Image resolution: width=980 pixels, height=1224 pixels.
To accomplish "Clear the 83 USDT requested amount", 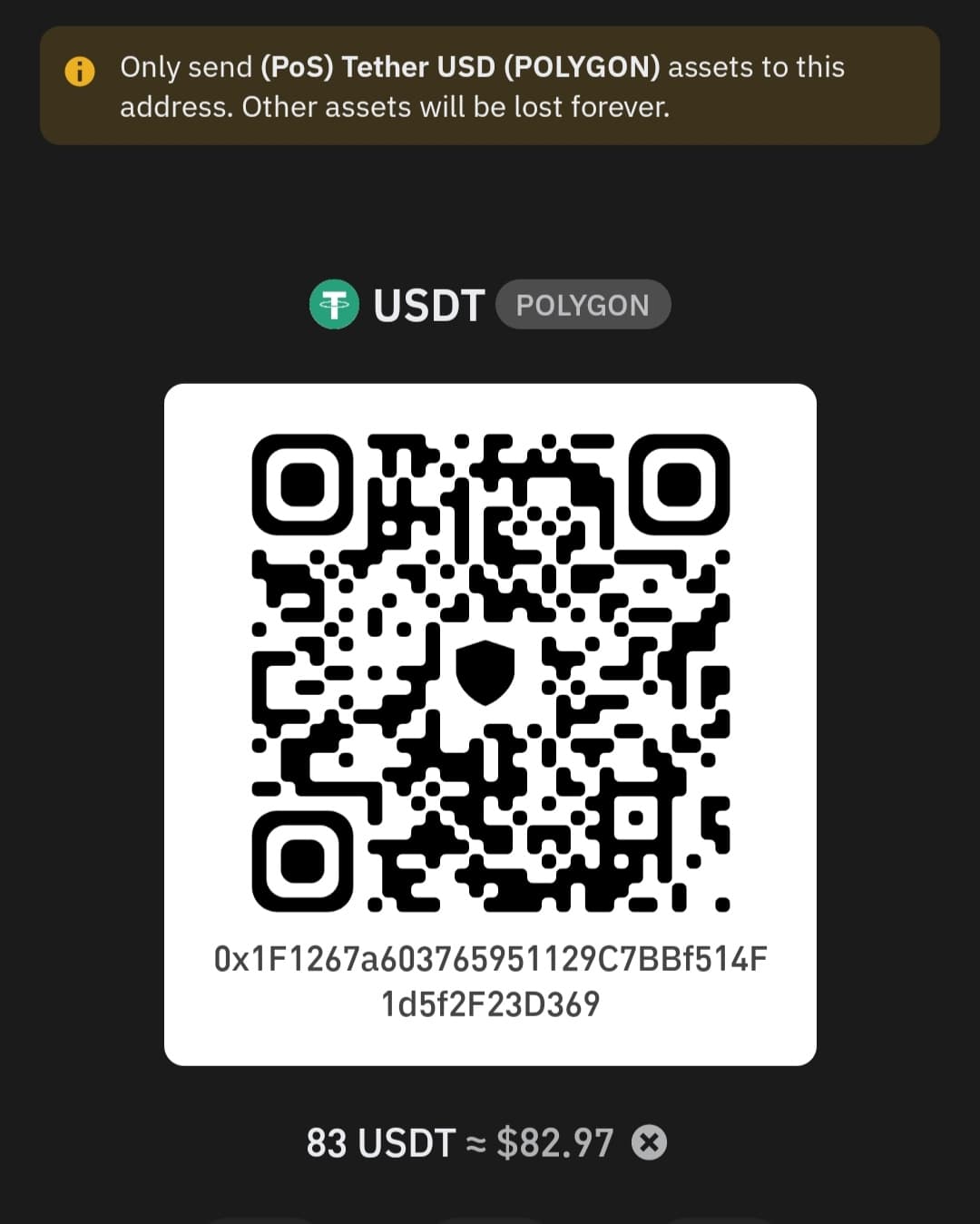I will click(649, 1142).
